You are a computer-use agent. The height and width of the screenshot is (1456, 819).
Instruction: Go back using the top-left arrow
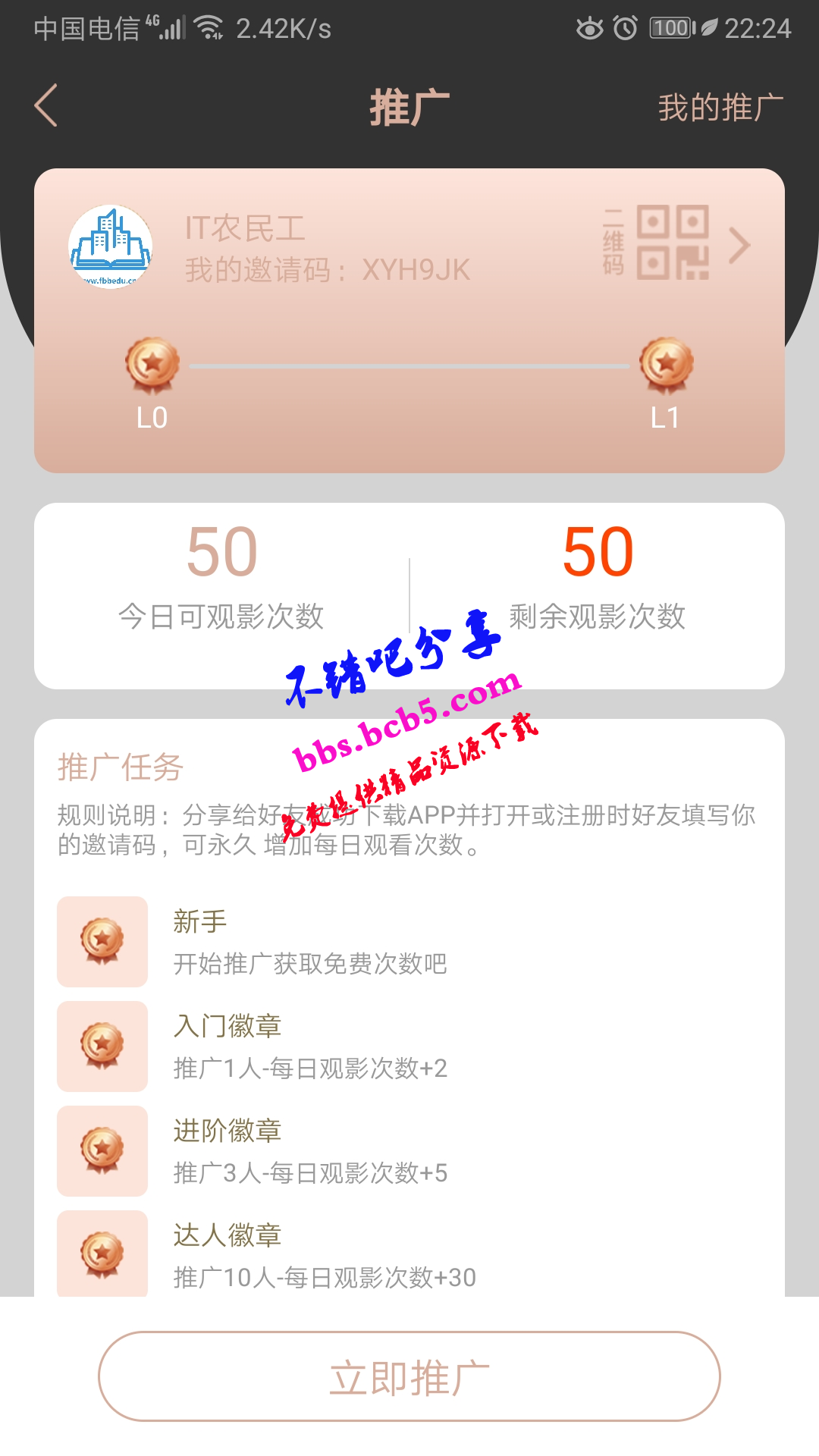coord(47,106)
